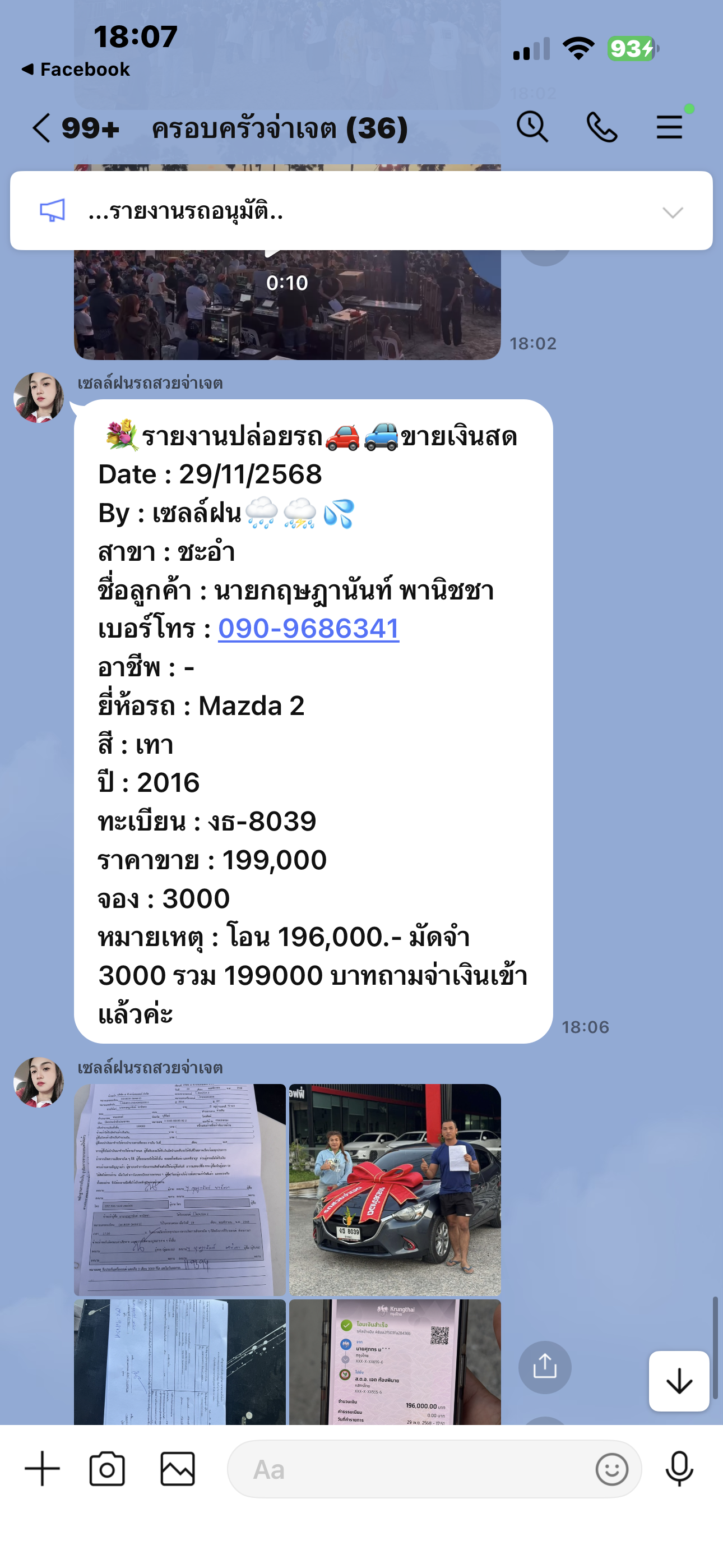Open the photo of the car with a red bow

[x=395, y=1189]
